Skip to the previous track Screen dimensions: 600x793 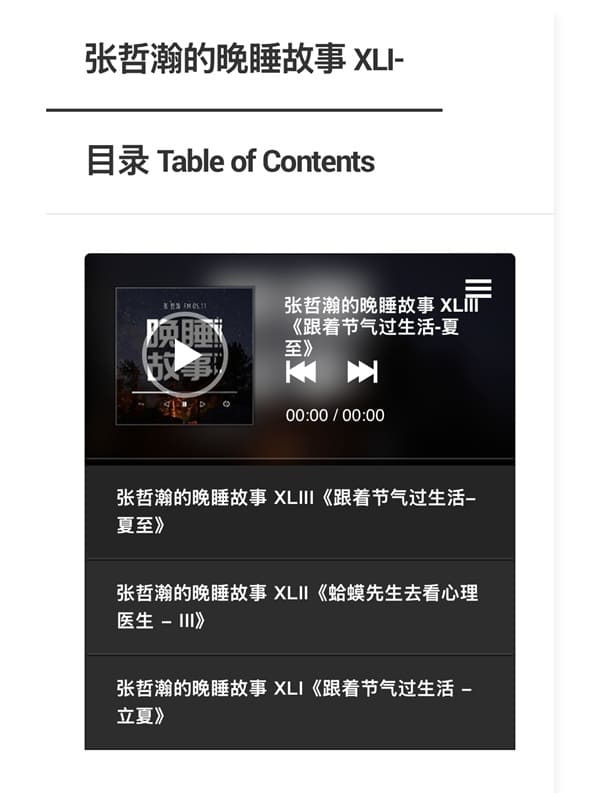coord(301,372)
